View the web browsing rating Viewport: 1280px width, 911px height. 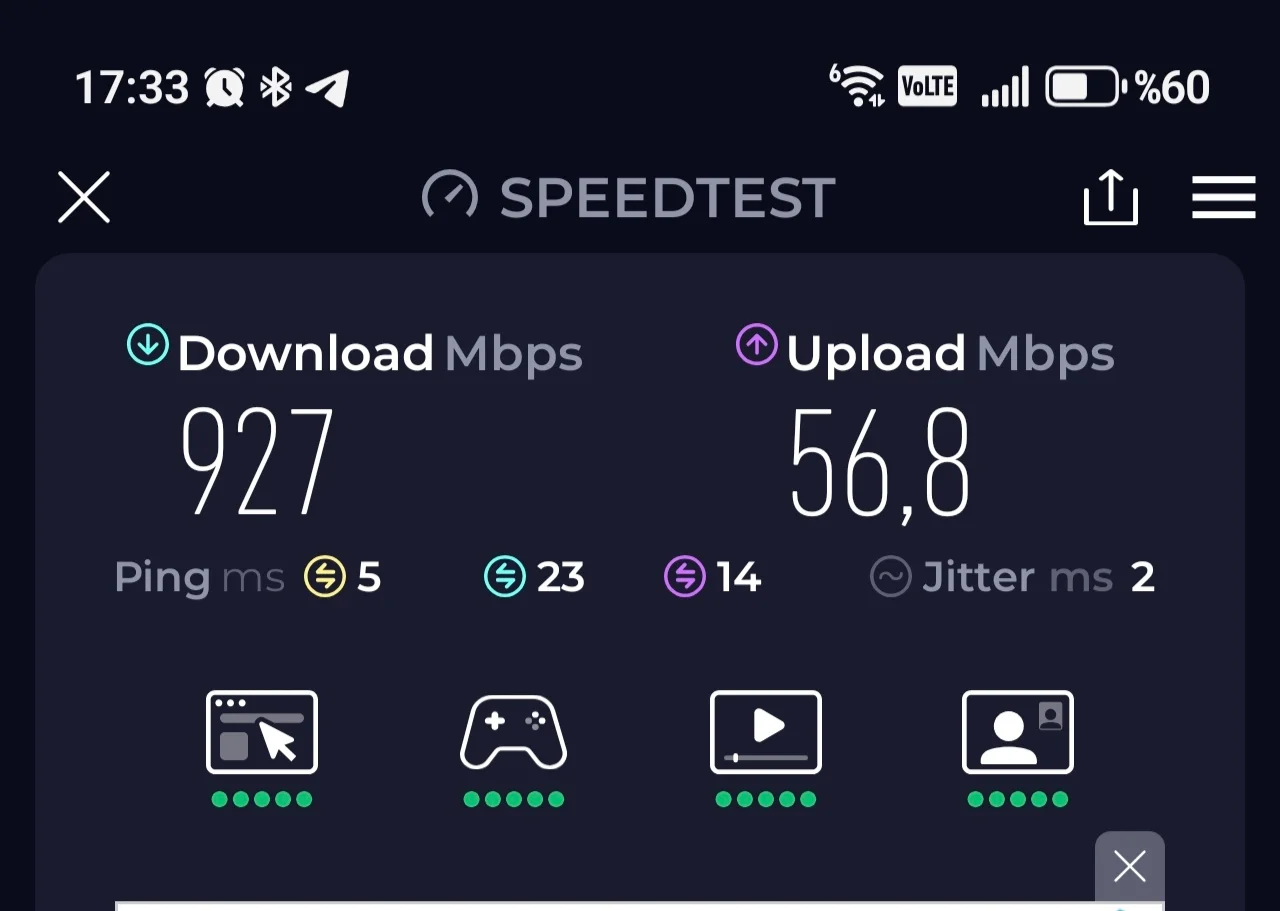click(x=262, y=733)
